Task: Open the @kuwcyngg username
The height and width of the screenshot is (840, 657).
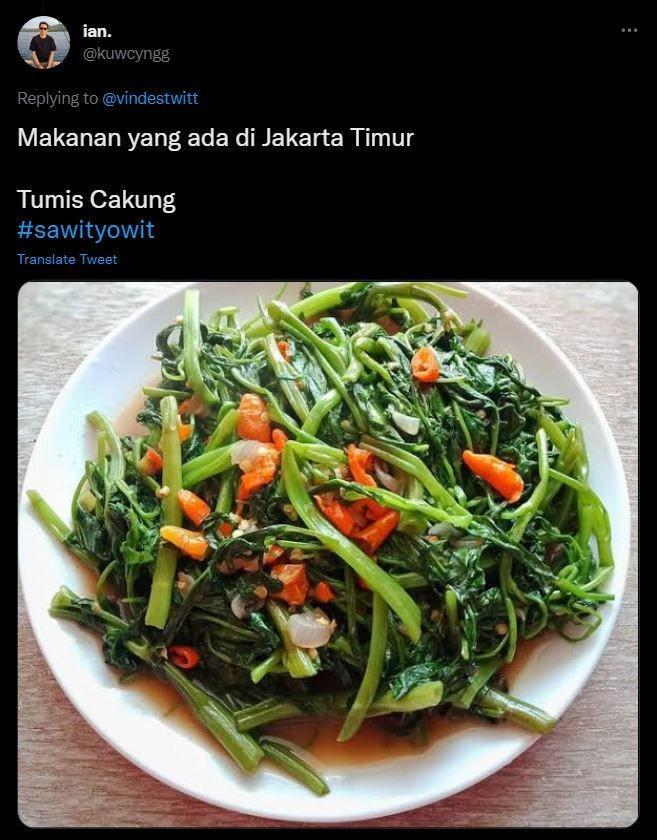Action: [x=126, y=54]
